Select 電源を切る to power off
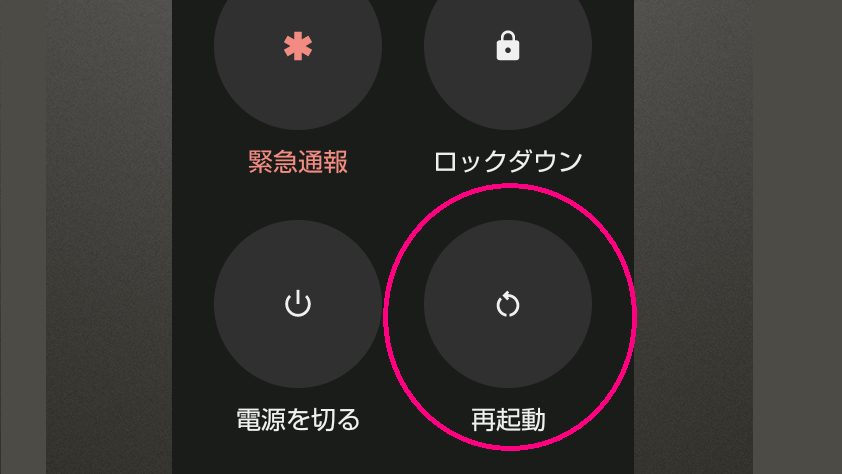This screenshot has height=474, width=842. (x=298, y=305)
